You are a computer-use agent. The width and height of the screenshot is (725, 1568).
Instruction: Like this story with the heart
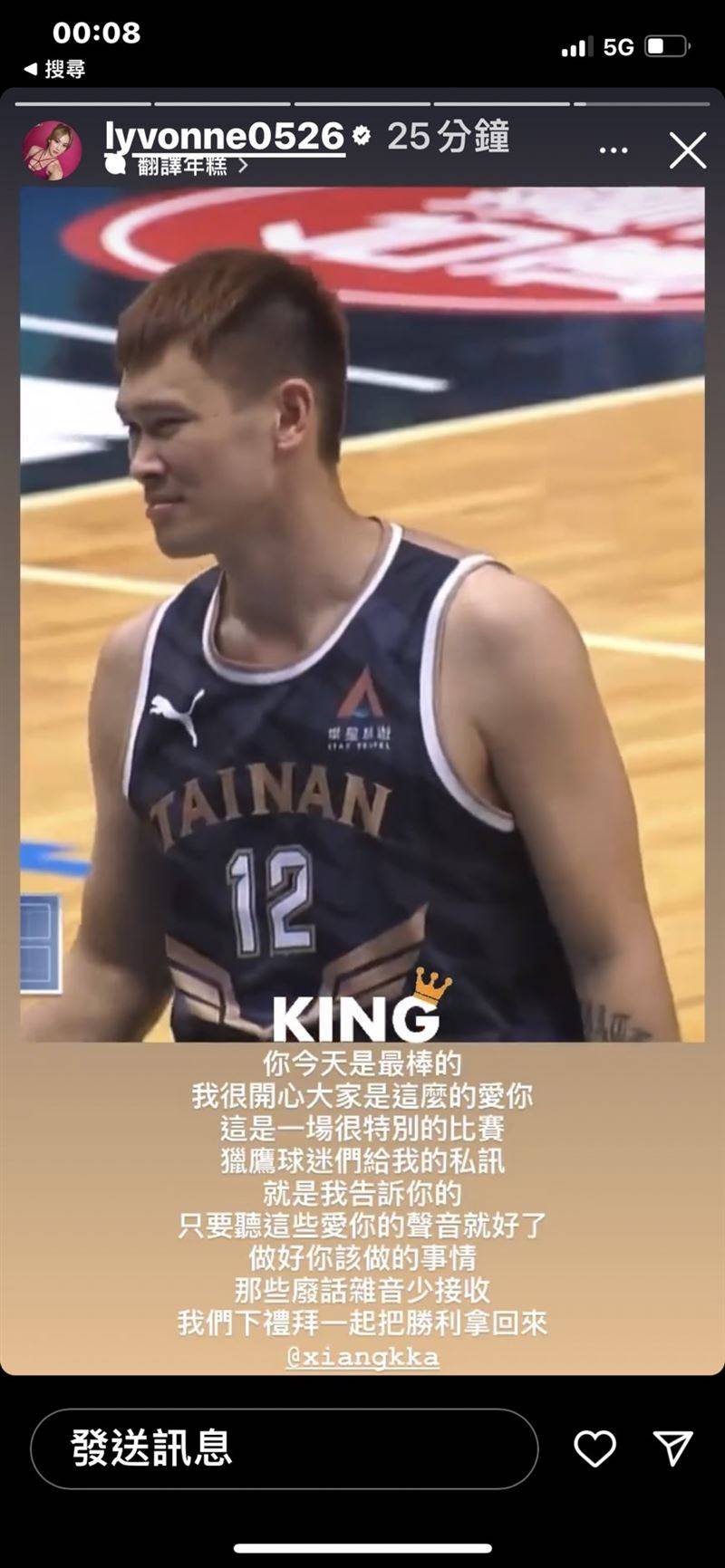594,1448
